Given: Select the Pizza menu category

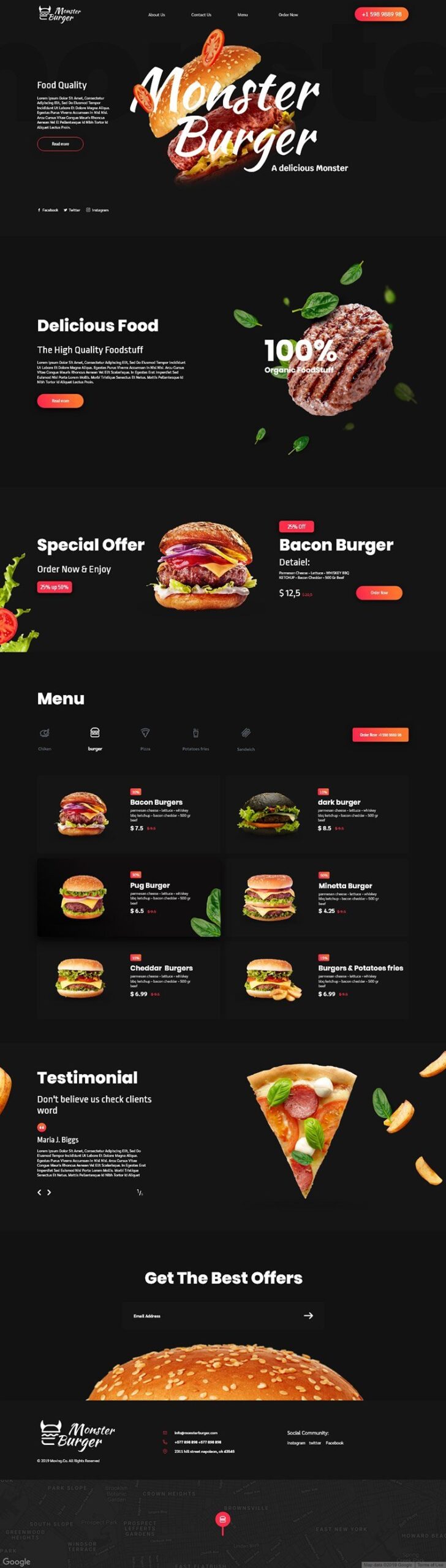Looking at the screenshot, I should click(145, 737).
